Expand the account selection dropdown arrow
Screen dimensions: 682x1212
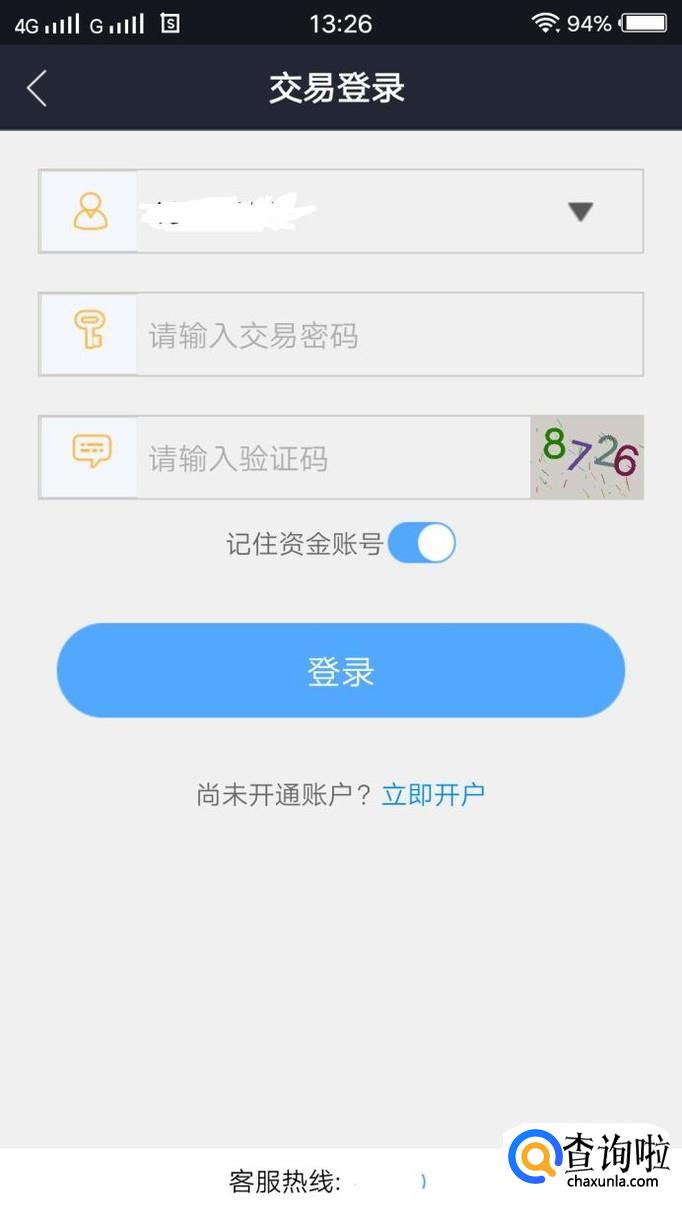(x=580, y=211)
